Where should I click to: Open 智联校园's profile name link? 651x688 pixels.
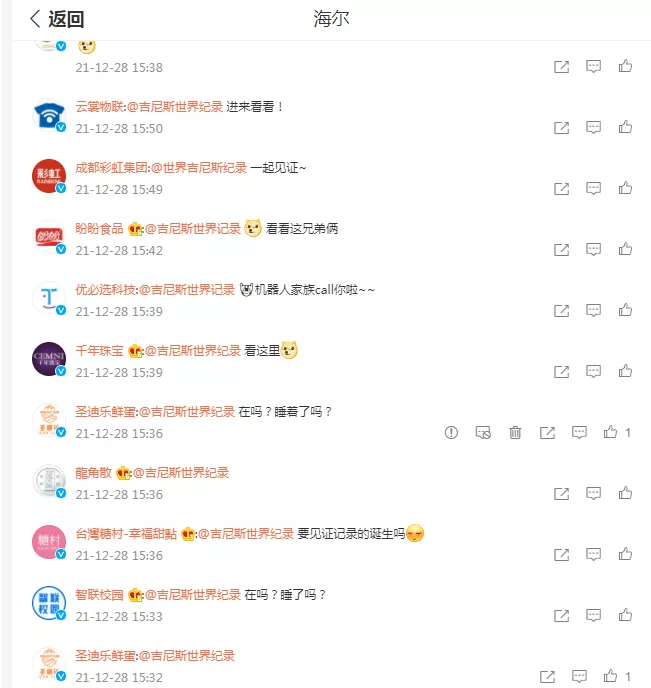[100, 595]
